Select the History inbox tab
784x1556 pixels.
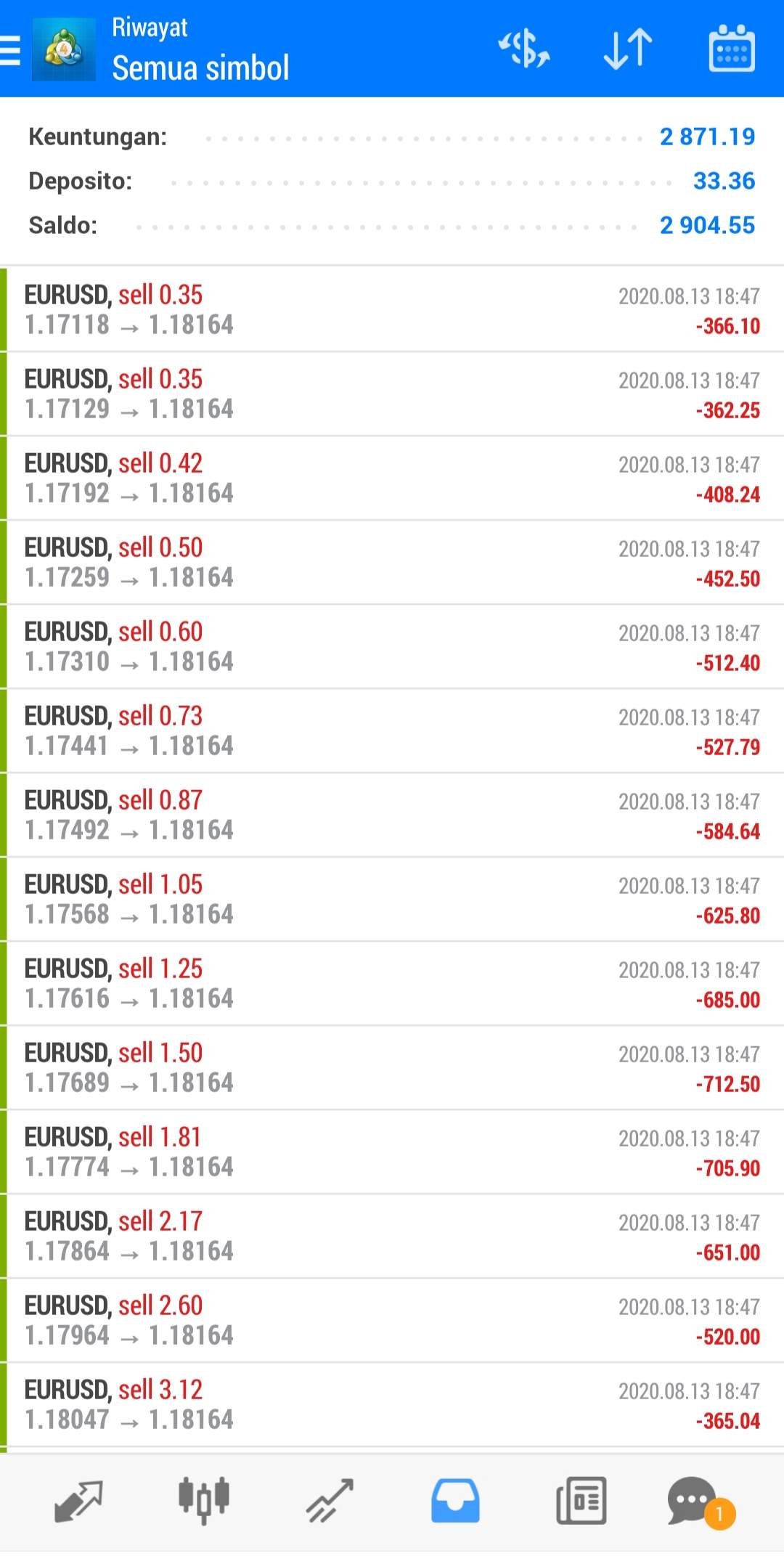pos(455,1501)
